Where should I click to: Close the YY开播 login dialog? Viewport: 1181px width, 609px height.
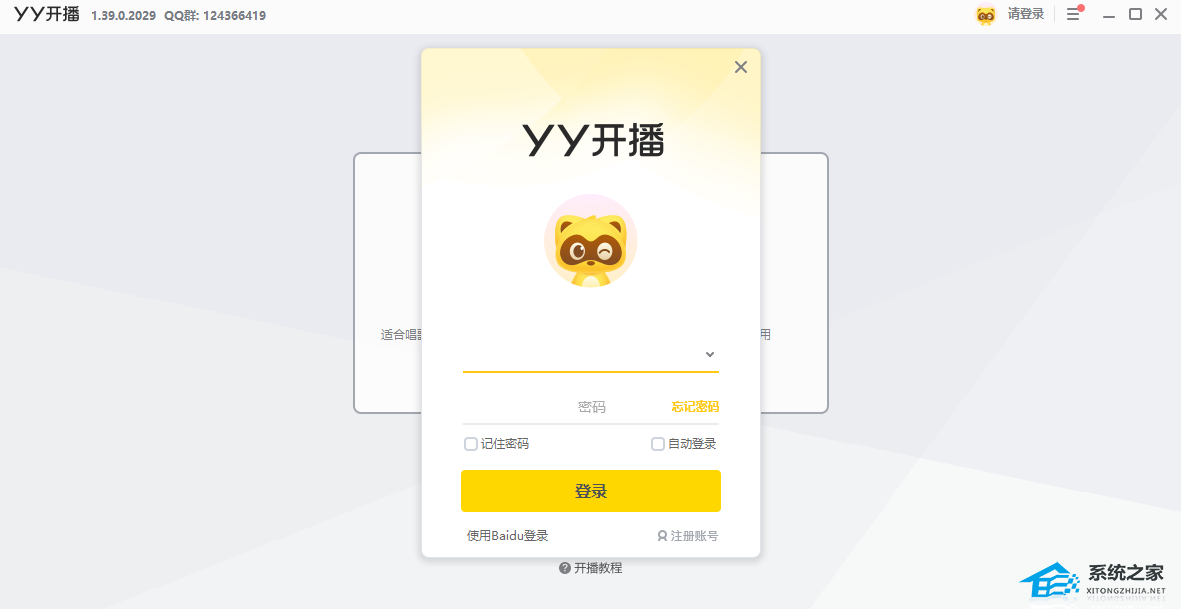741,67
